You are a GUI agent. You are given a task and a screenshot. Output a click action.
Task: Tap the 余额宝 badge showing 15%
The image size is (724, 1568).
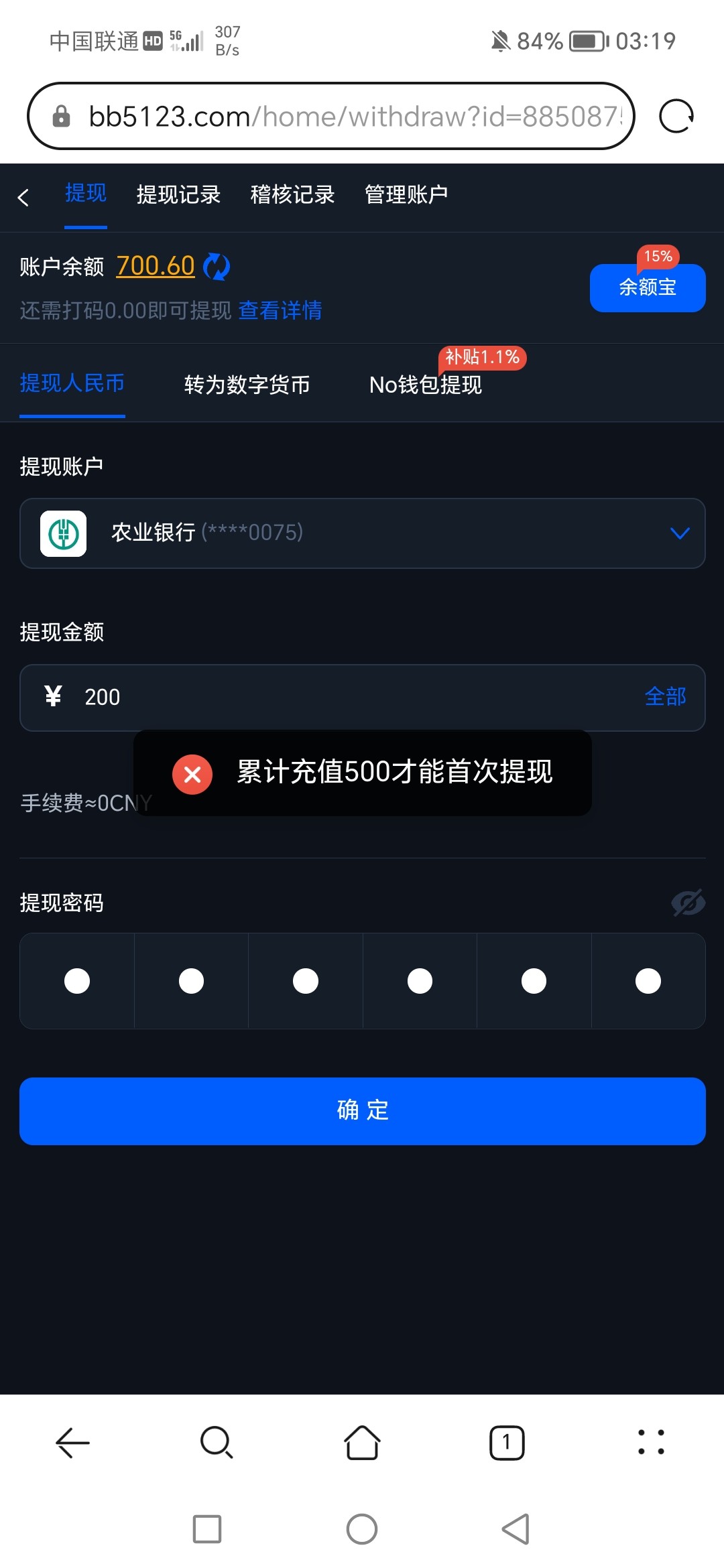(647, 287)
